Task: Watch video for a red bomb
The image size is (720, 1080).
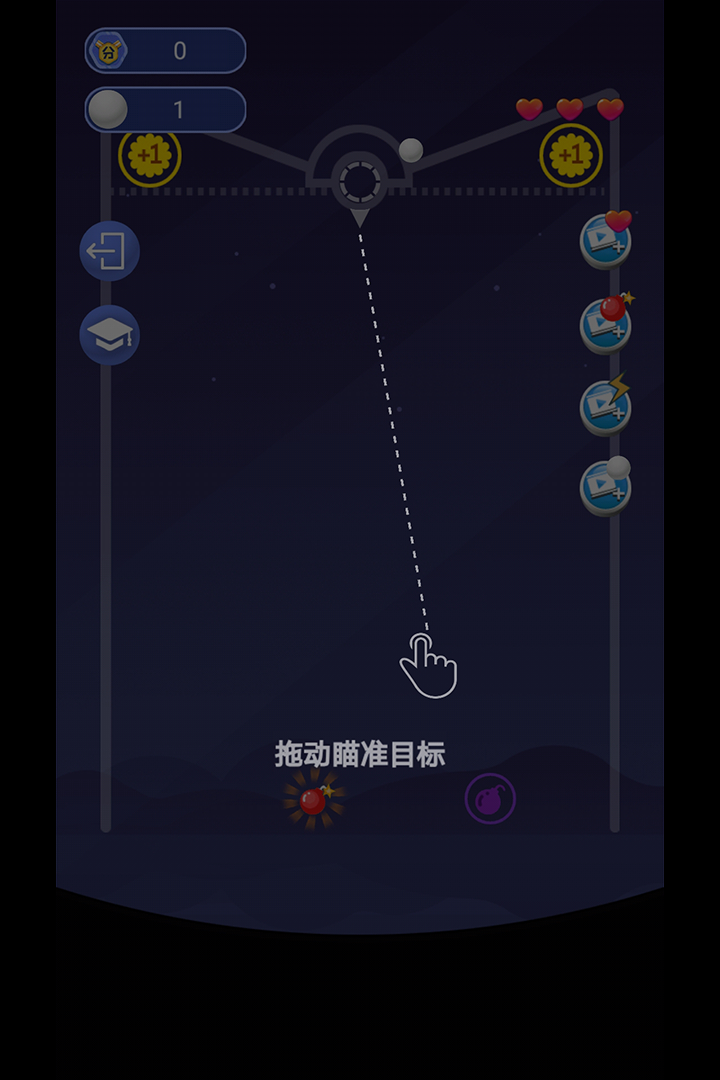Action: [x=605, y=324]
